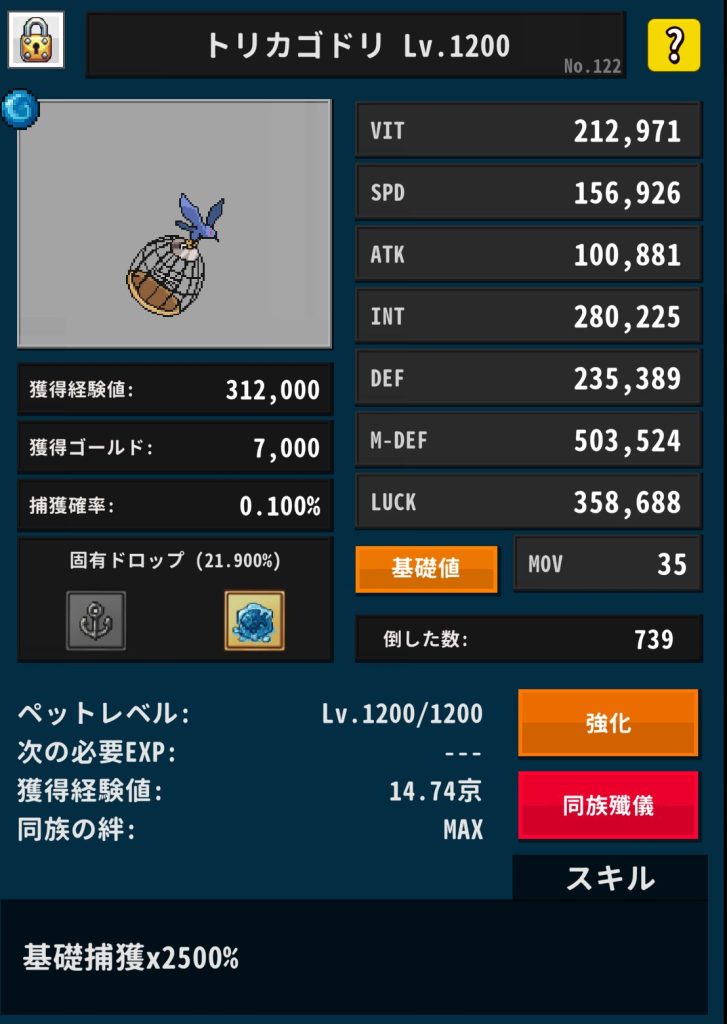Tap the 強化 enhance button
This screenshot has width=727, height=1024.
[608, 723]
